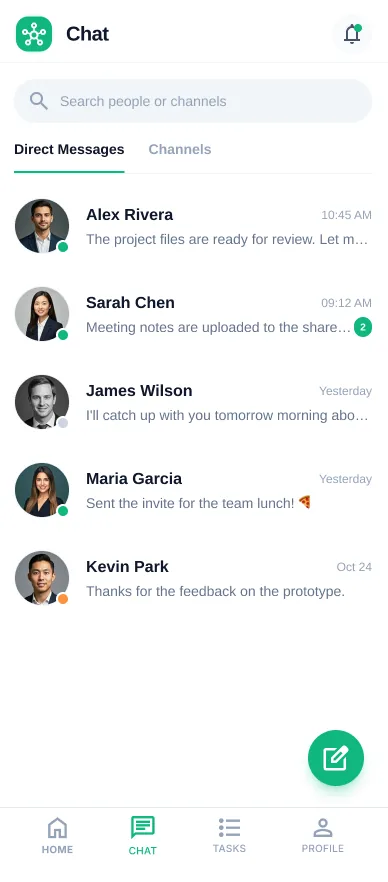Viewport: 388px width, 882px height.
Task: Open Sarah Chen's conversation
Action: 193,314
